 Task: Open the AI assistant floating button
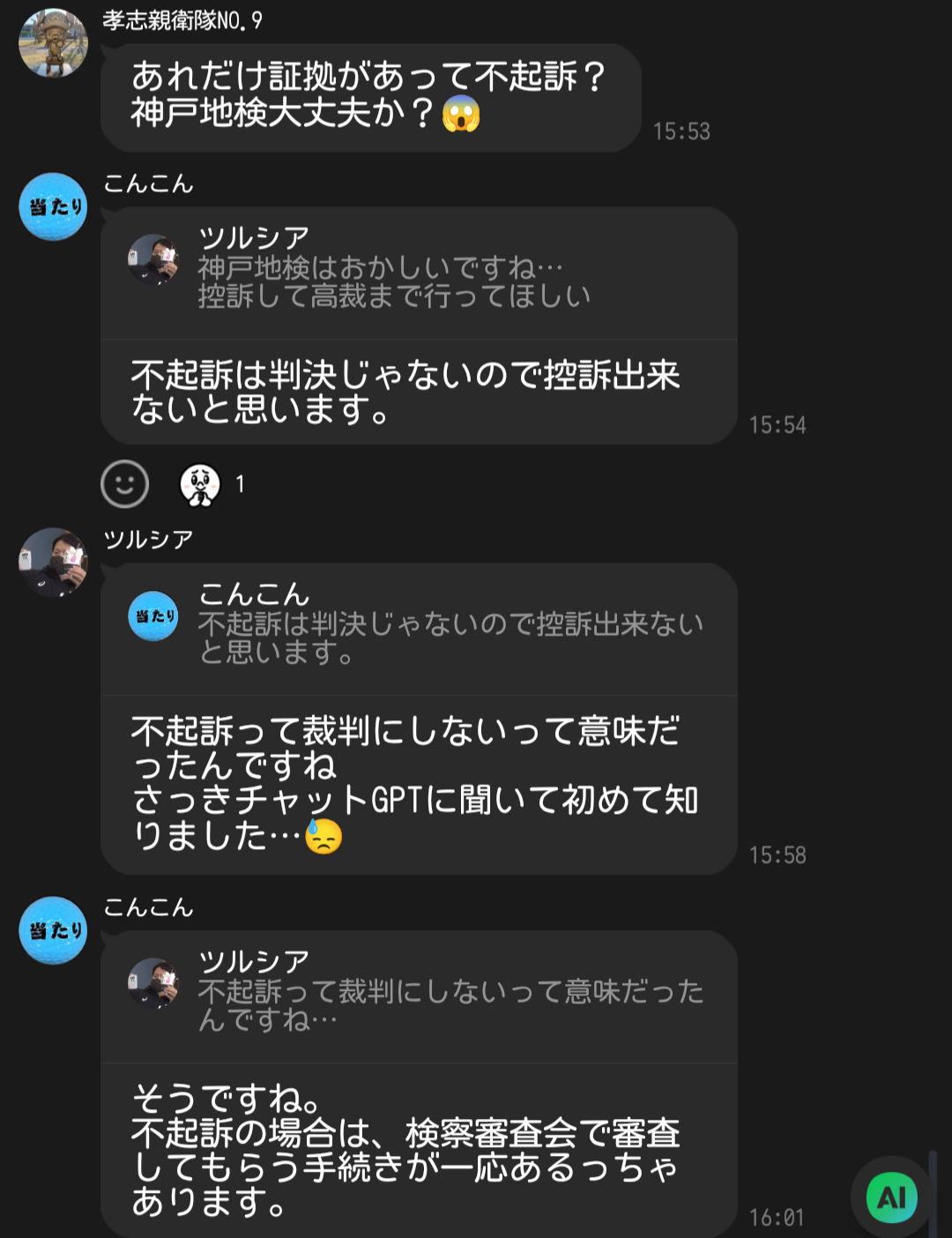(891, 1197)
